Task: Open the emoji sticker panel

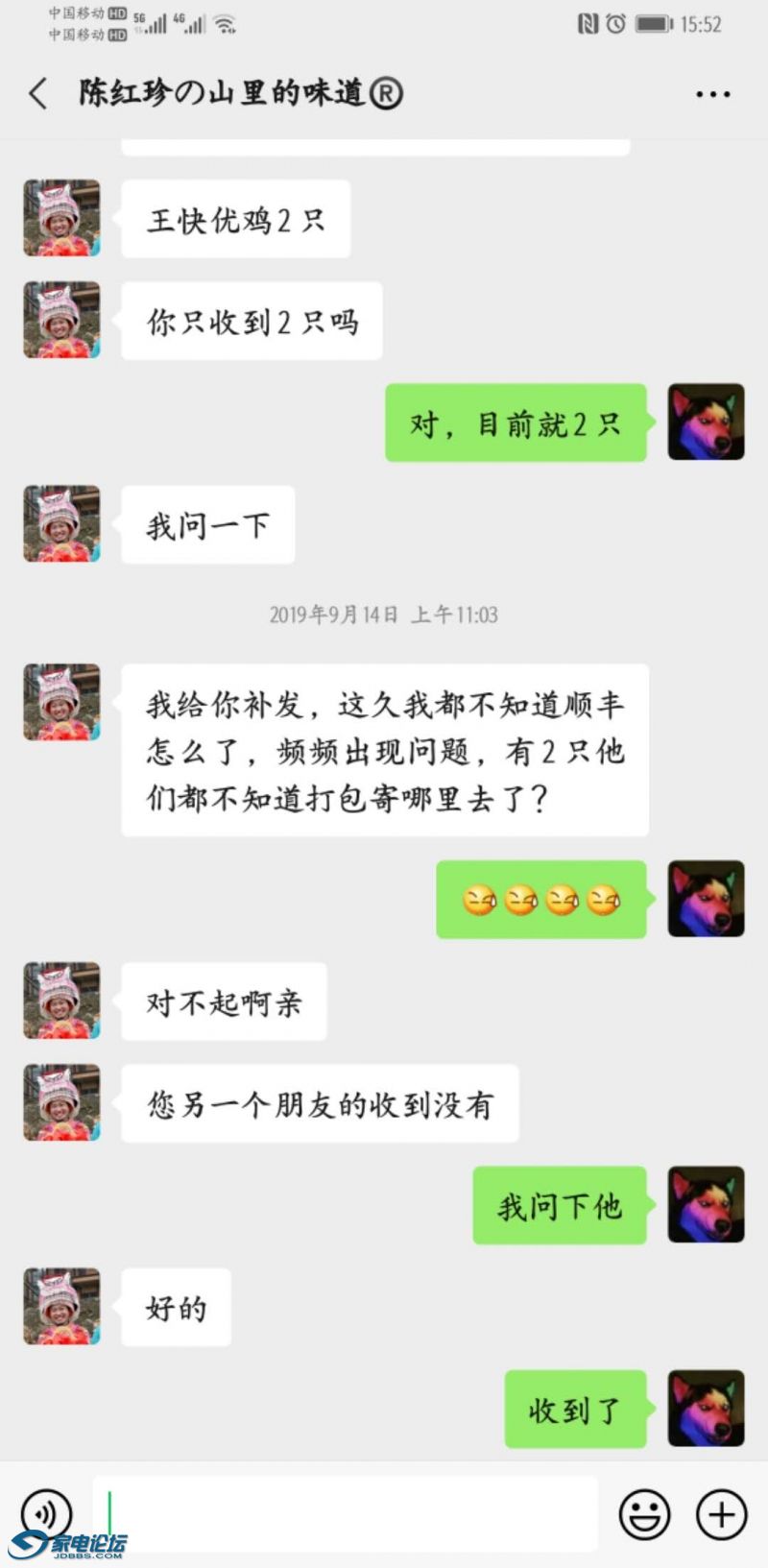Action: pos(644,1514)
